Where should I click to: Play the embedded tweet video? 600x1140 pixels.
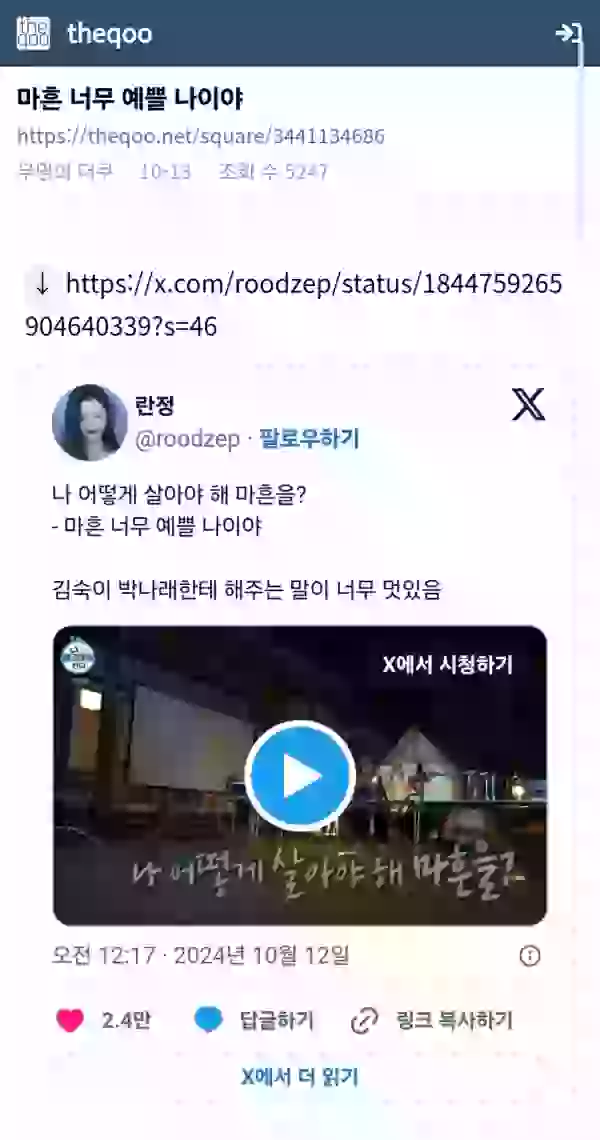point(300,776)
